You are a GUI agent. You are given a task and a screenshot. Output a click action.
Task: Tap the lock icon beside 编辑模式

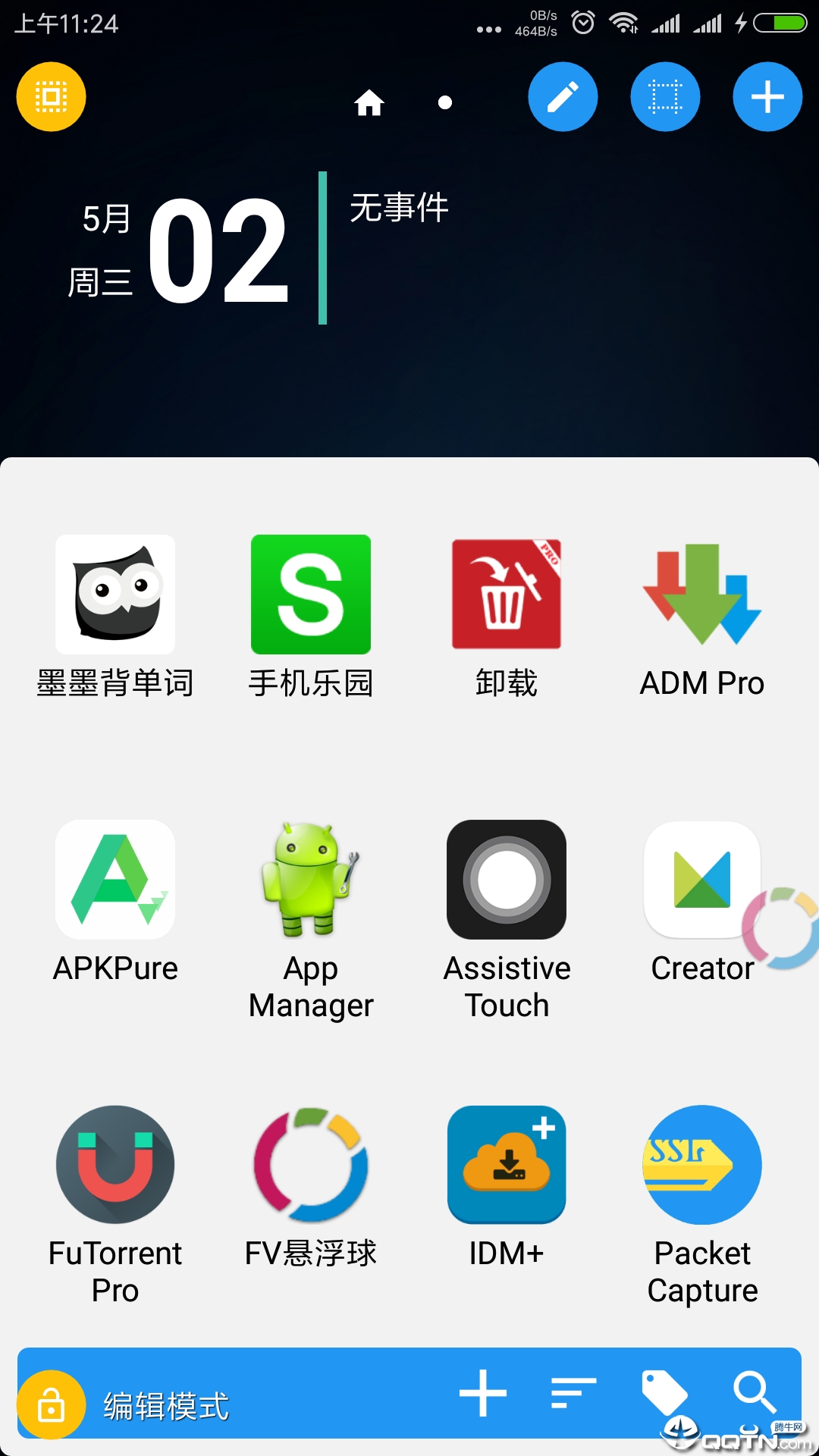tap(51, 1404)
